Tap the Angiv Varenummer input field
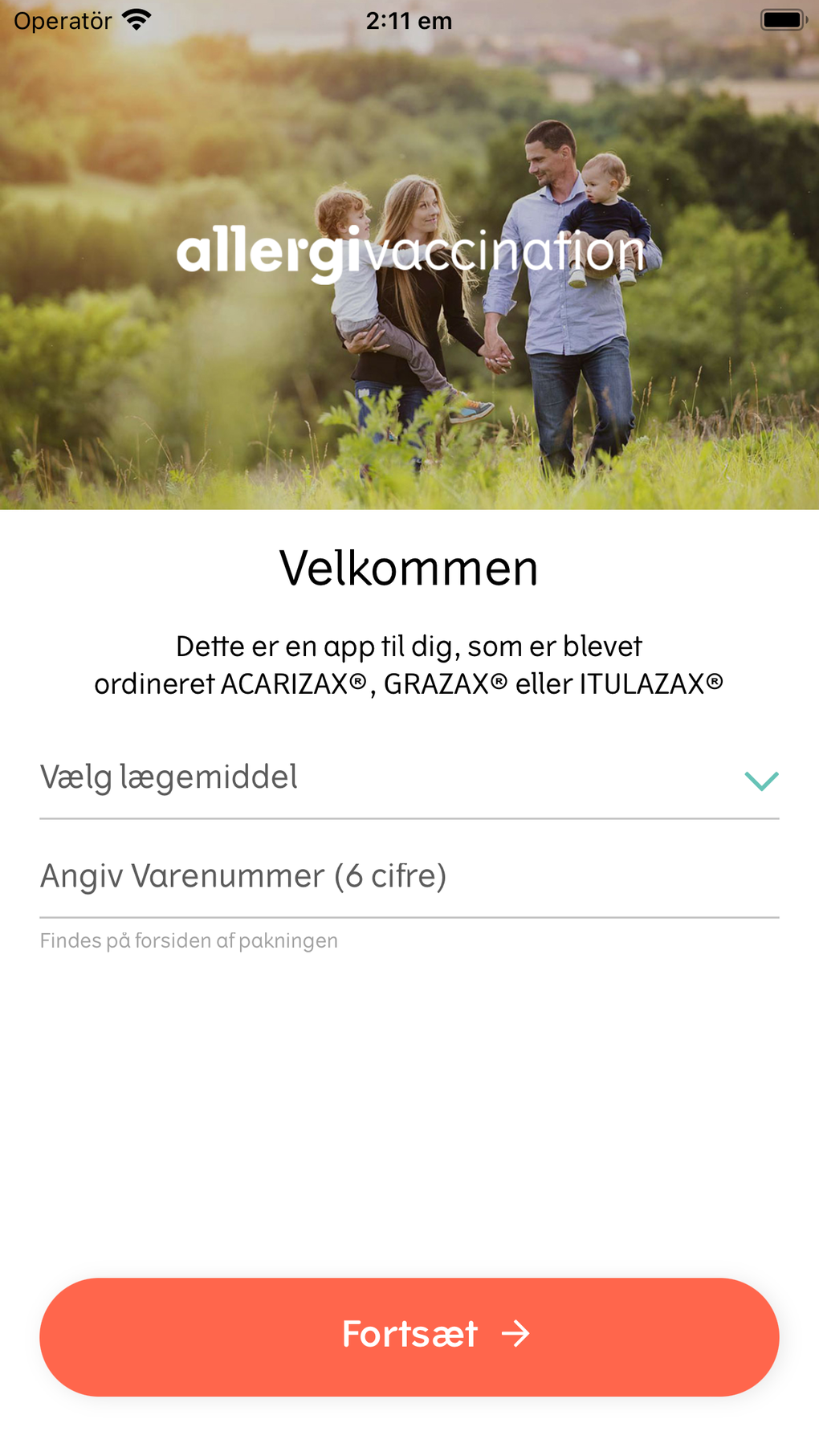The image size is (819, 1456). point(409,877)
